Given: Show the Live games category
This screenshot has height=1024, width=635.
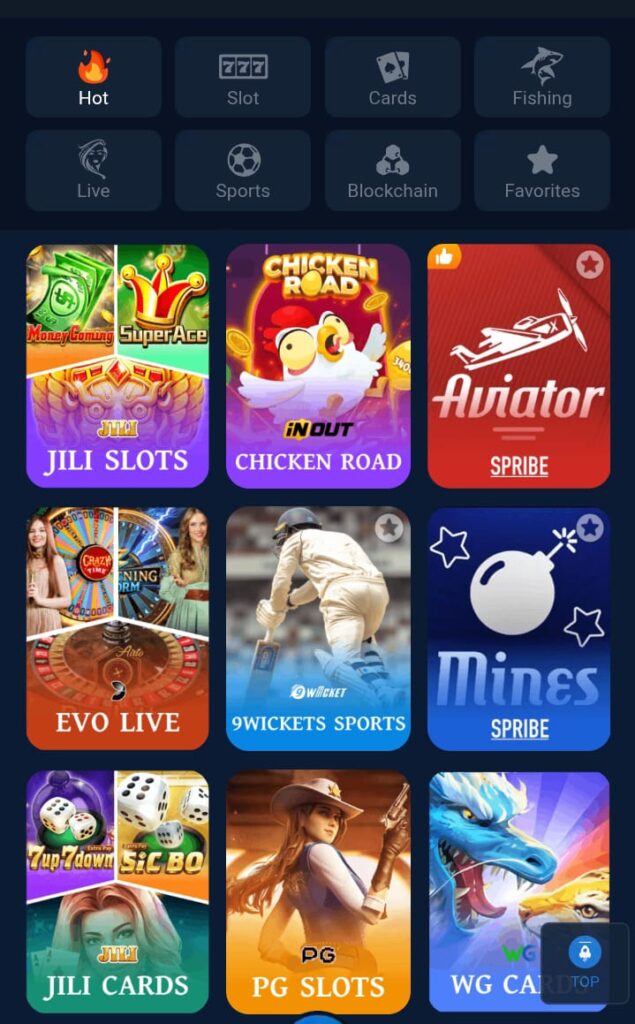Looking at the screenshot, I should (x=93, y=171).
